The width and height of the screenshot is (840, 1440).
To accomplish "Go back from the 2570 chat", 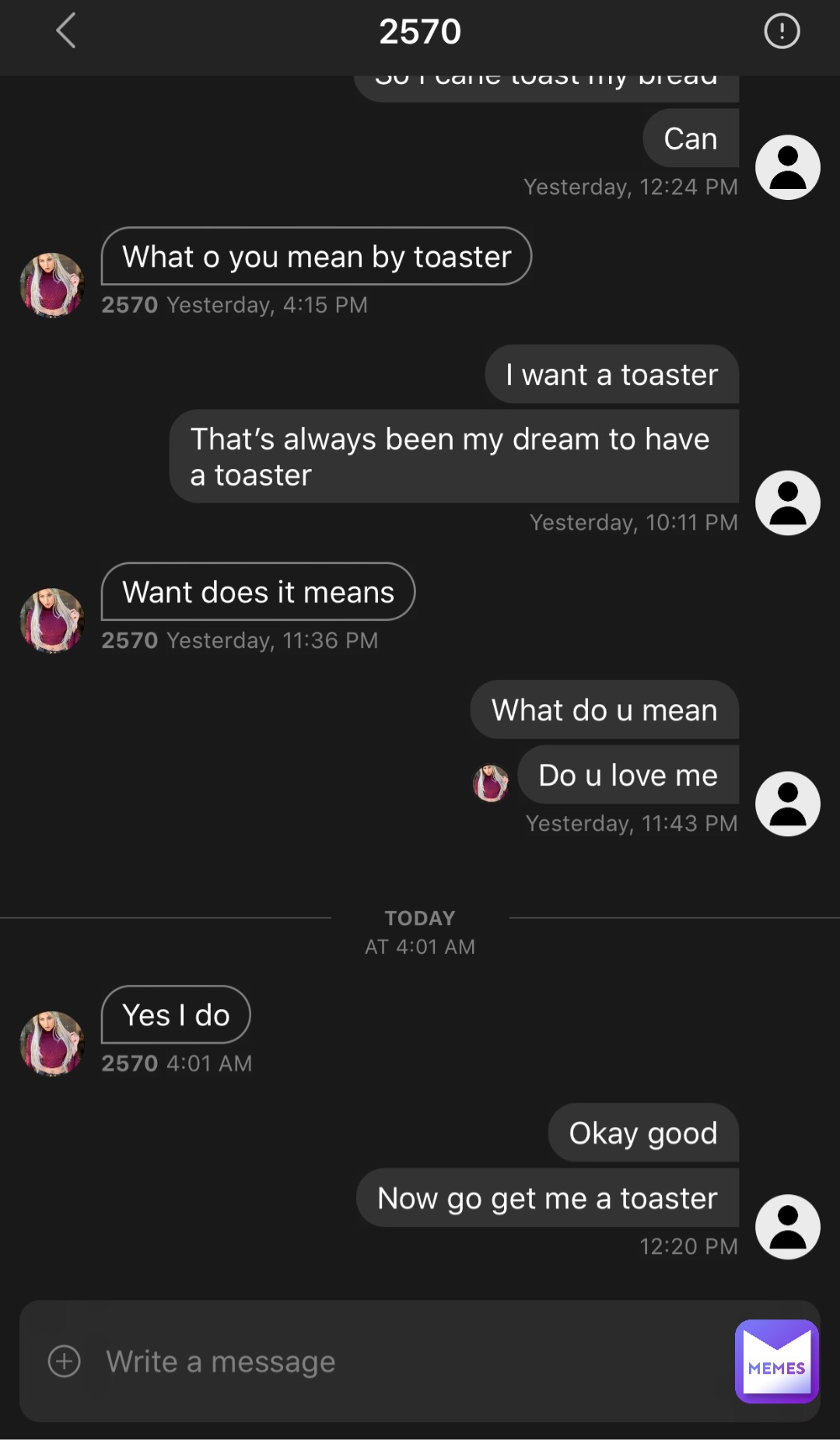I will (66, 31).
